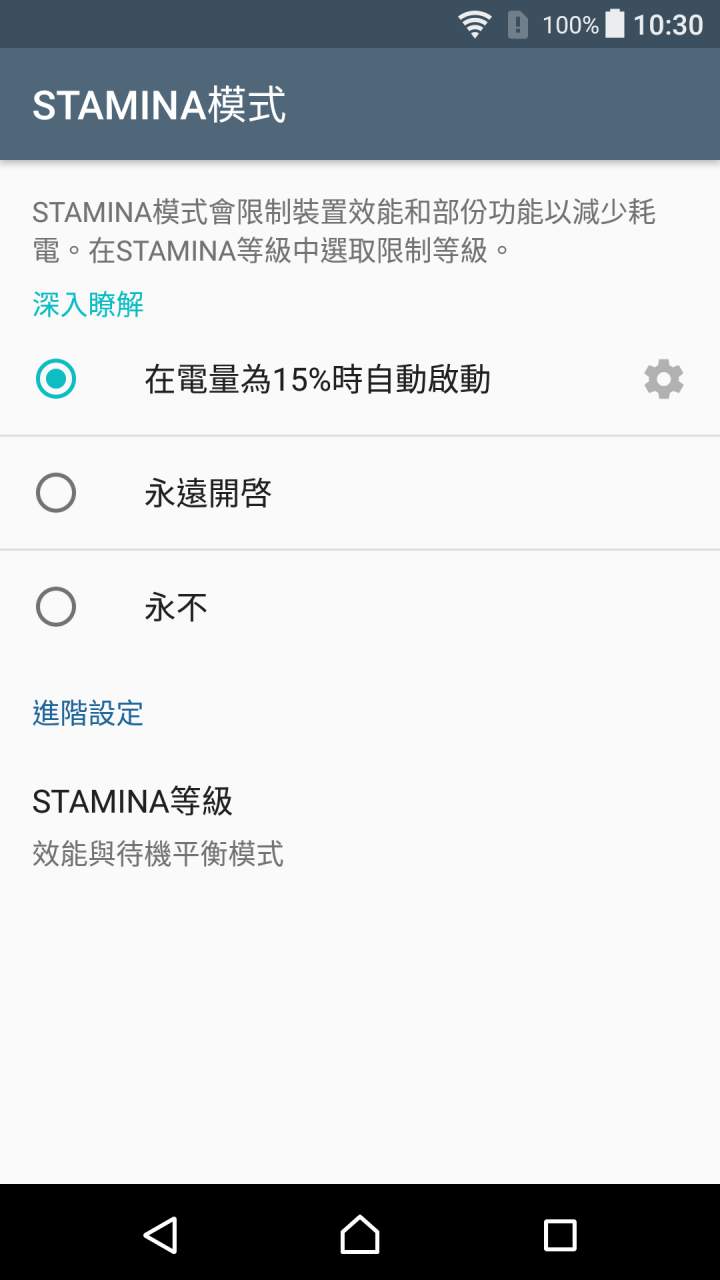
Task: Select the 永不 radio button
Action: pos(56,607)
